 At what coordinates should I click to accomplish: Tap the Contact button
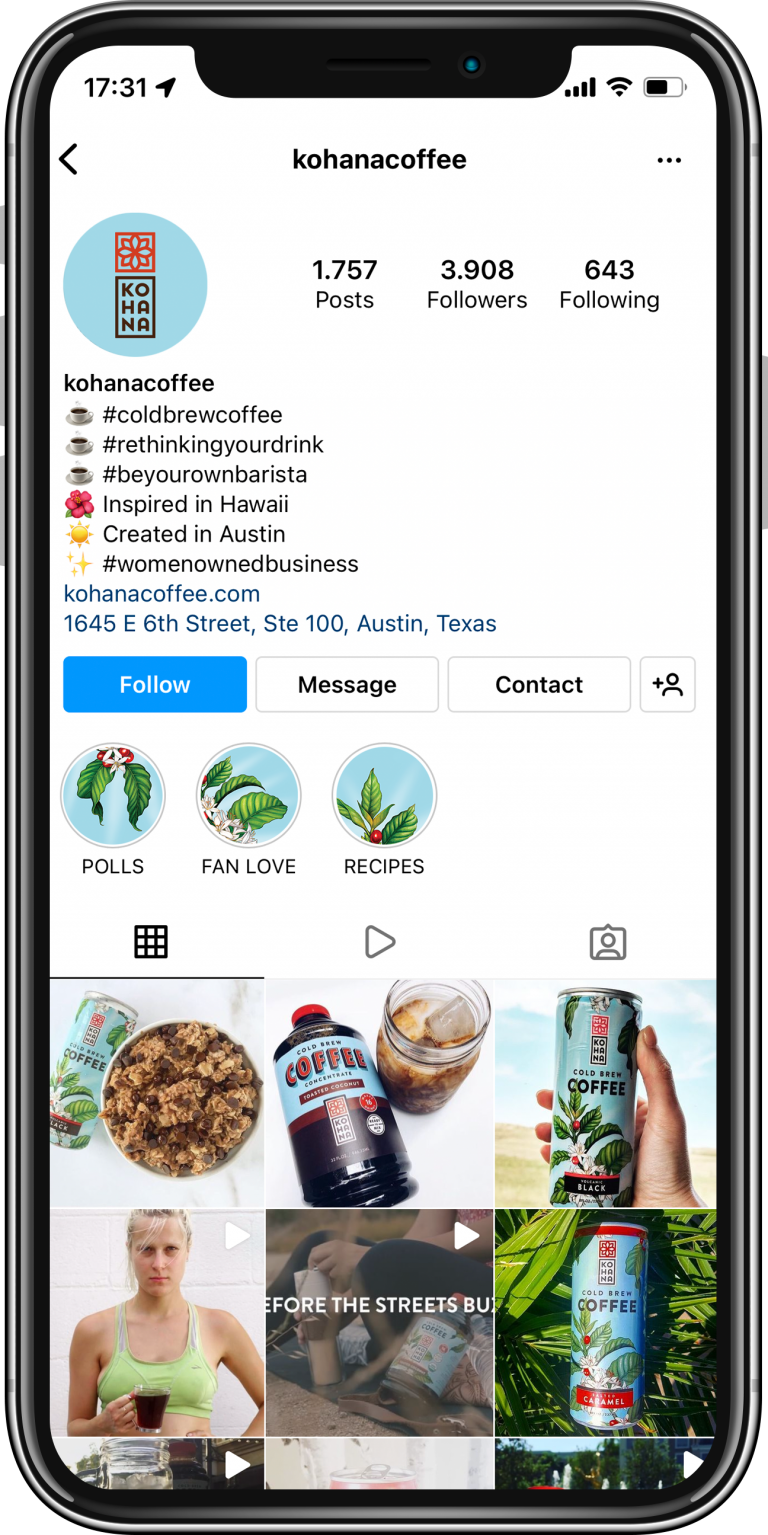click(x=539, y=684)
